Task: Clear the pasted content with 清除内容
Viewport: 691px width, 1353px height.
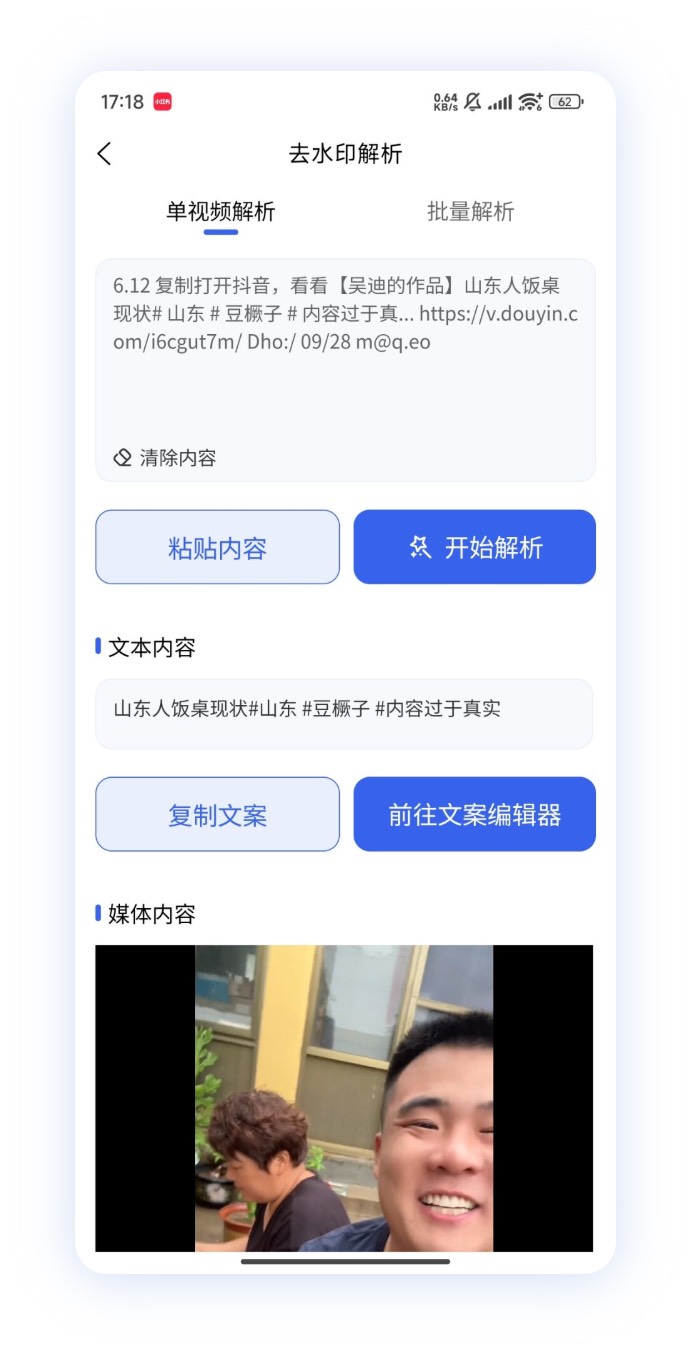Action: coord(166,458)
